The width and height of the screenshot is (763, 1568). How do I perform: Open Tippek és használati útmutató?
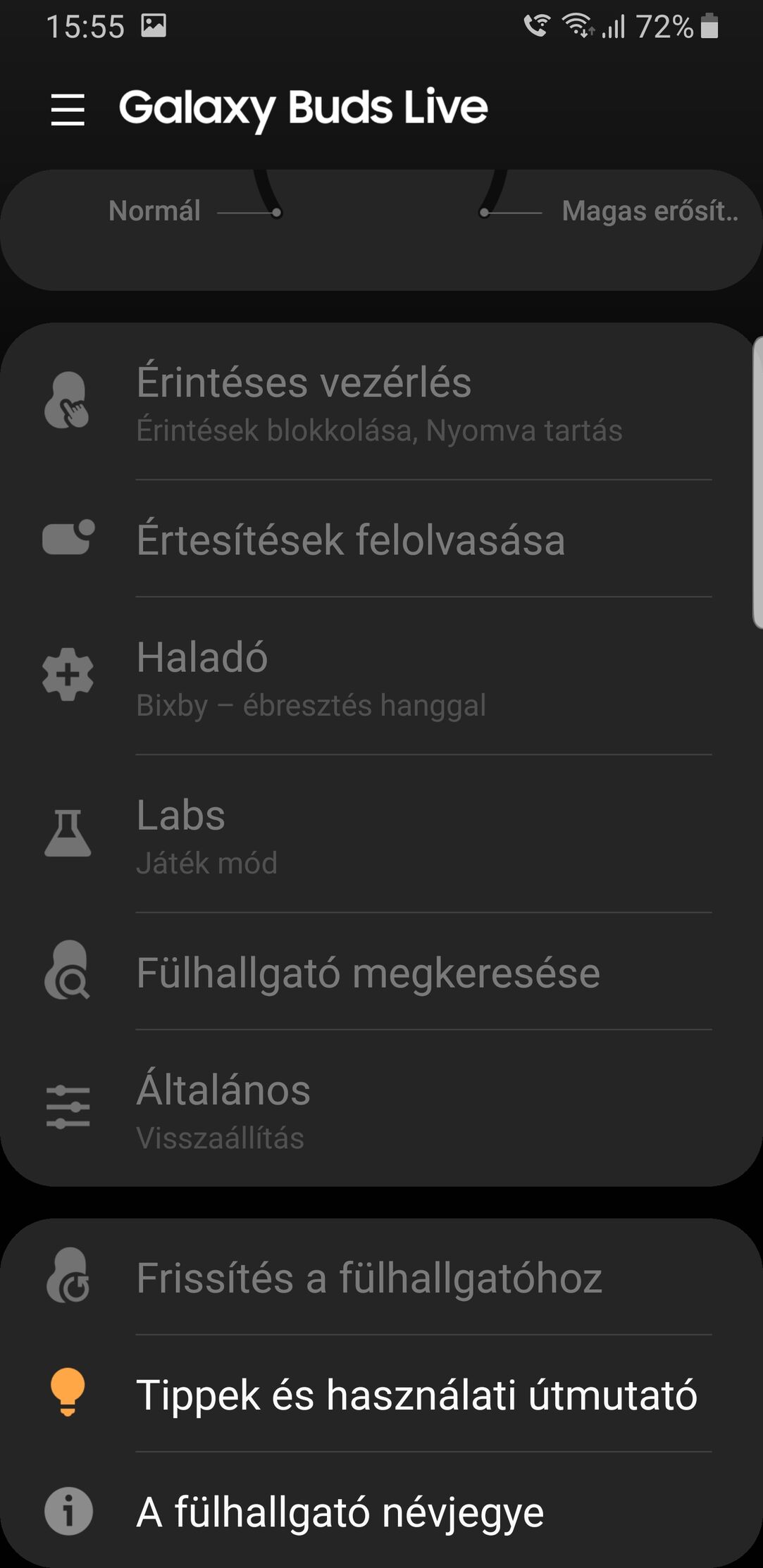point(380,1395)
